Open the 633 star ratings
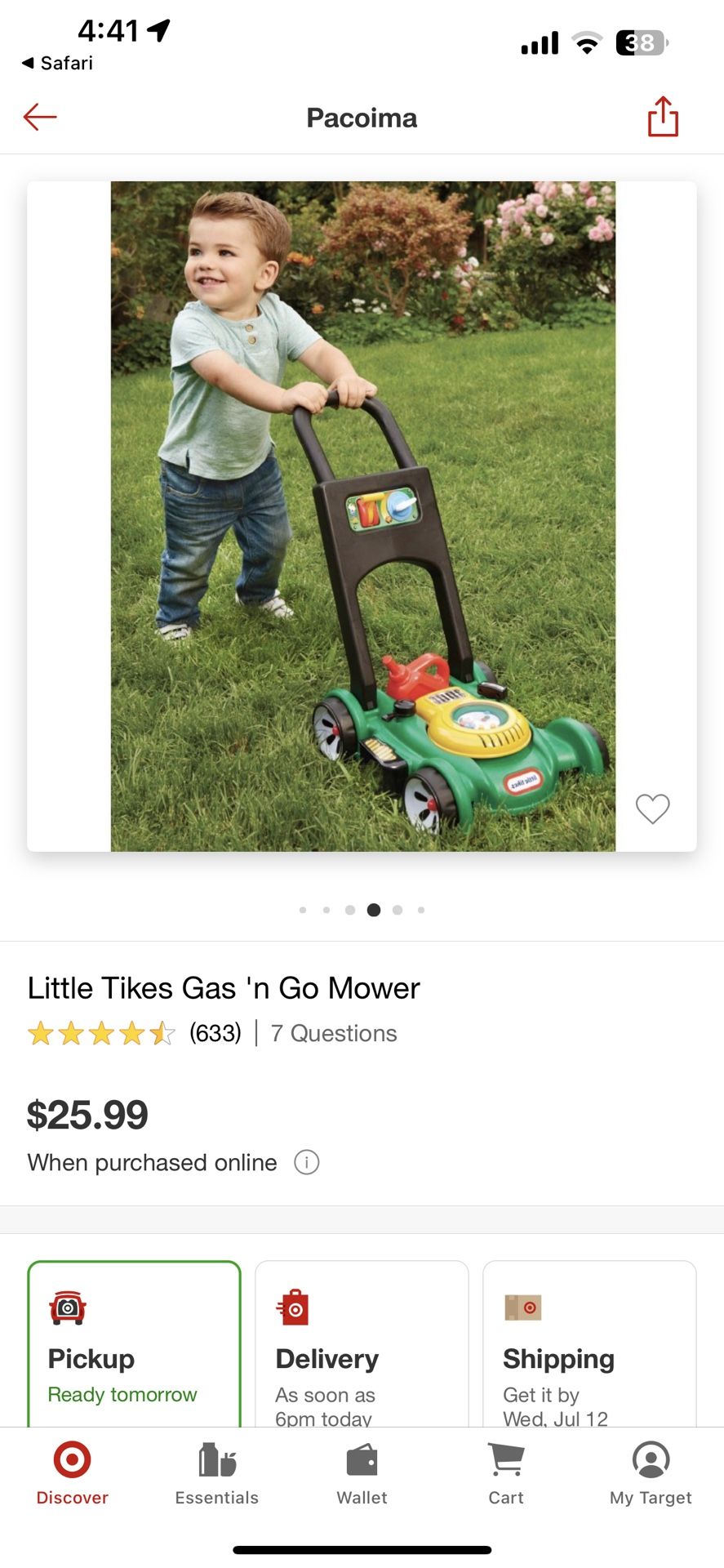Image resolution: width=724 pixels, height=1568 pixels. click(135, 1033)
